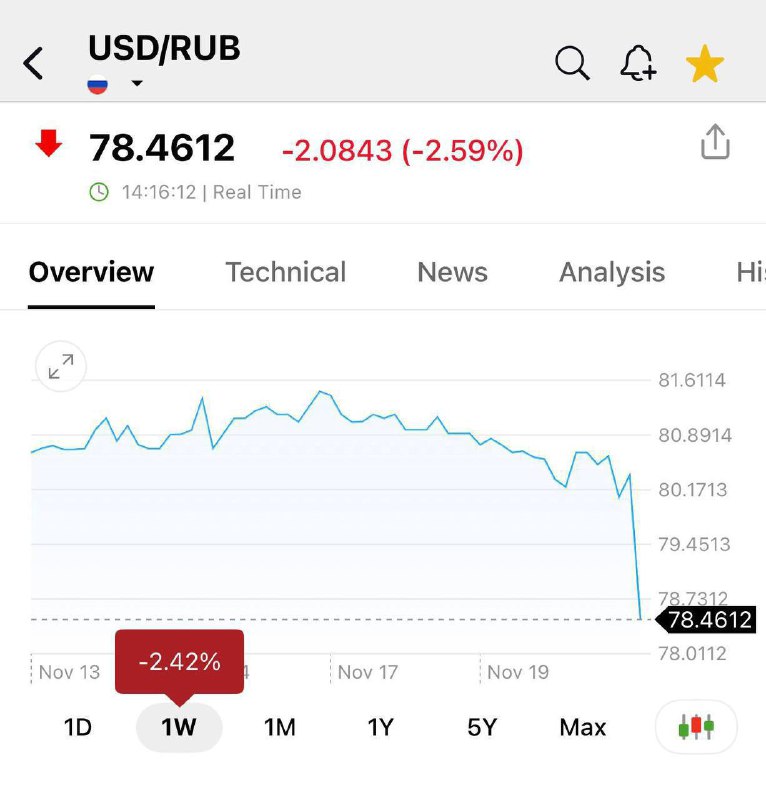Toggle the favorite star for USD/RUB
Screen dimensions: 766x800
pyautogui.click(x=705, y=65)
